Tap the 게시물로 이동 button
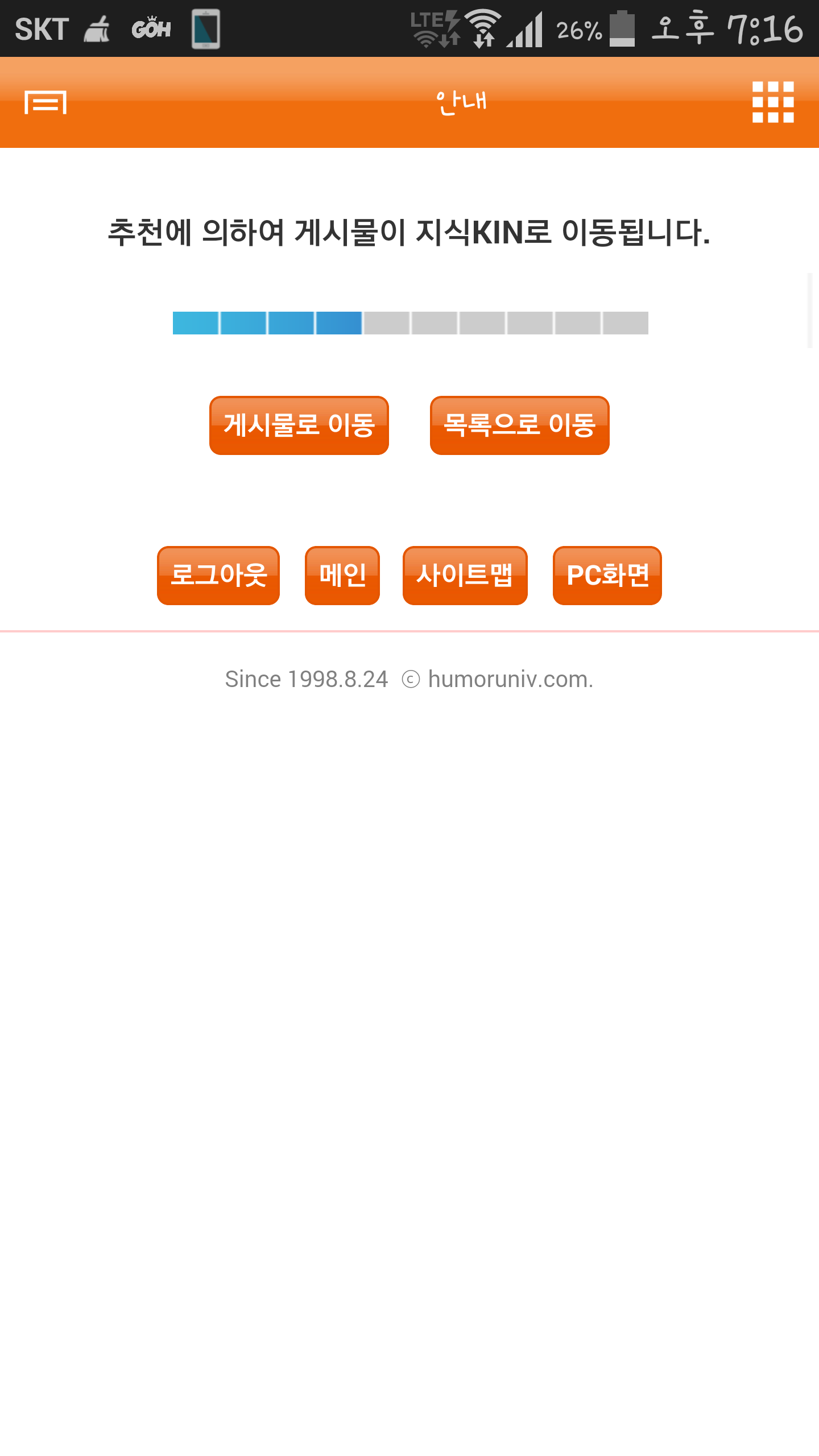The width and height of the screenshot is (819, 1456). (x=299, y=425)
